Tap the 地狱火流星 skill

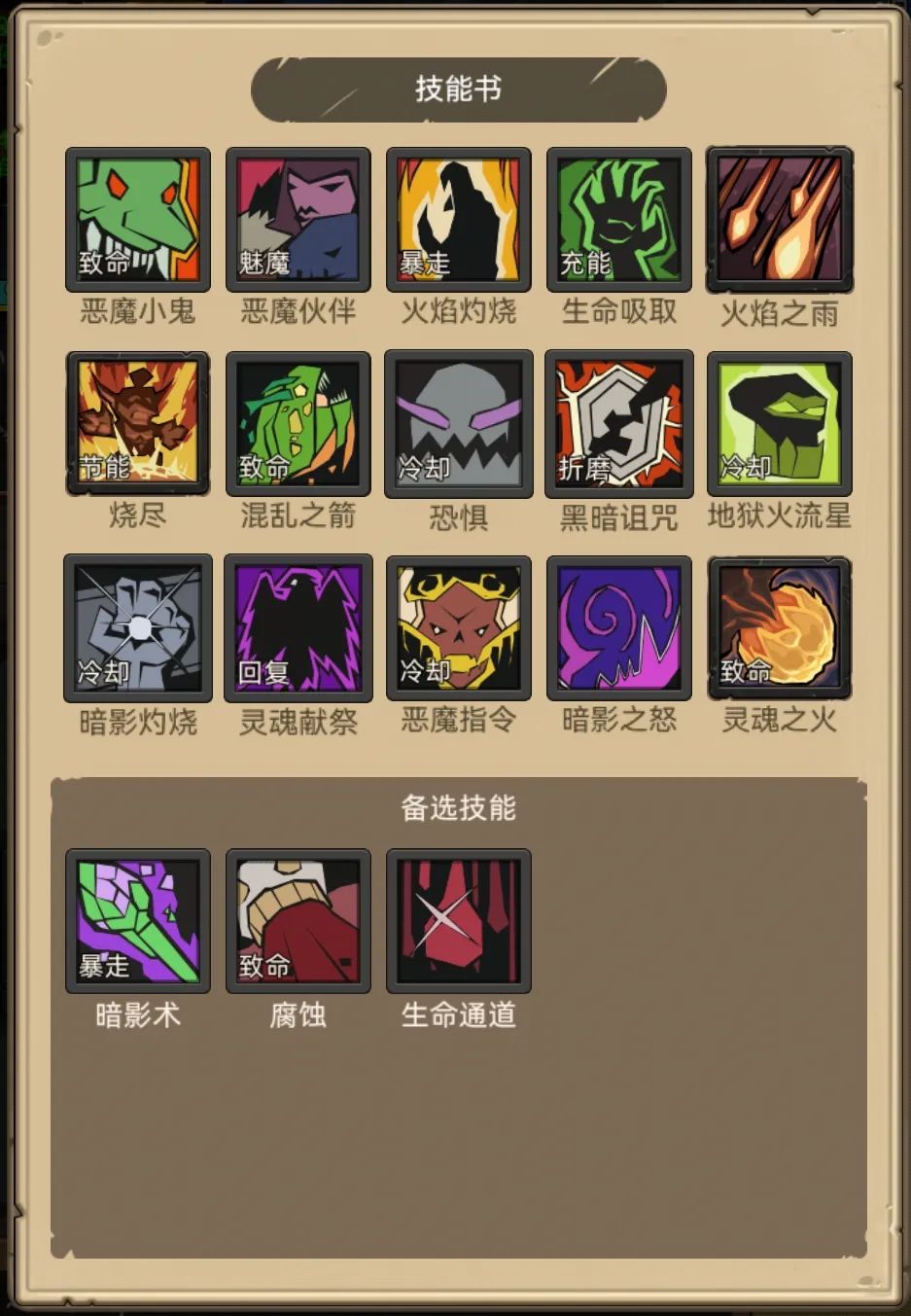780,424
